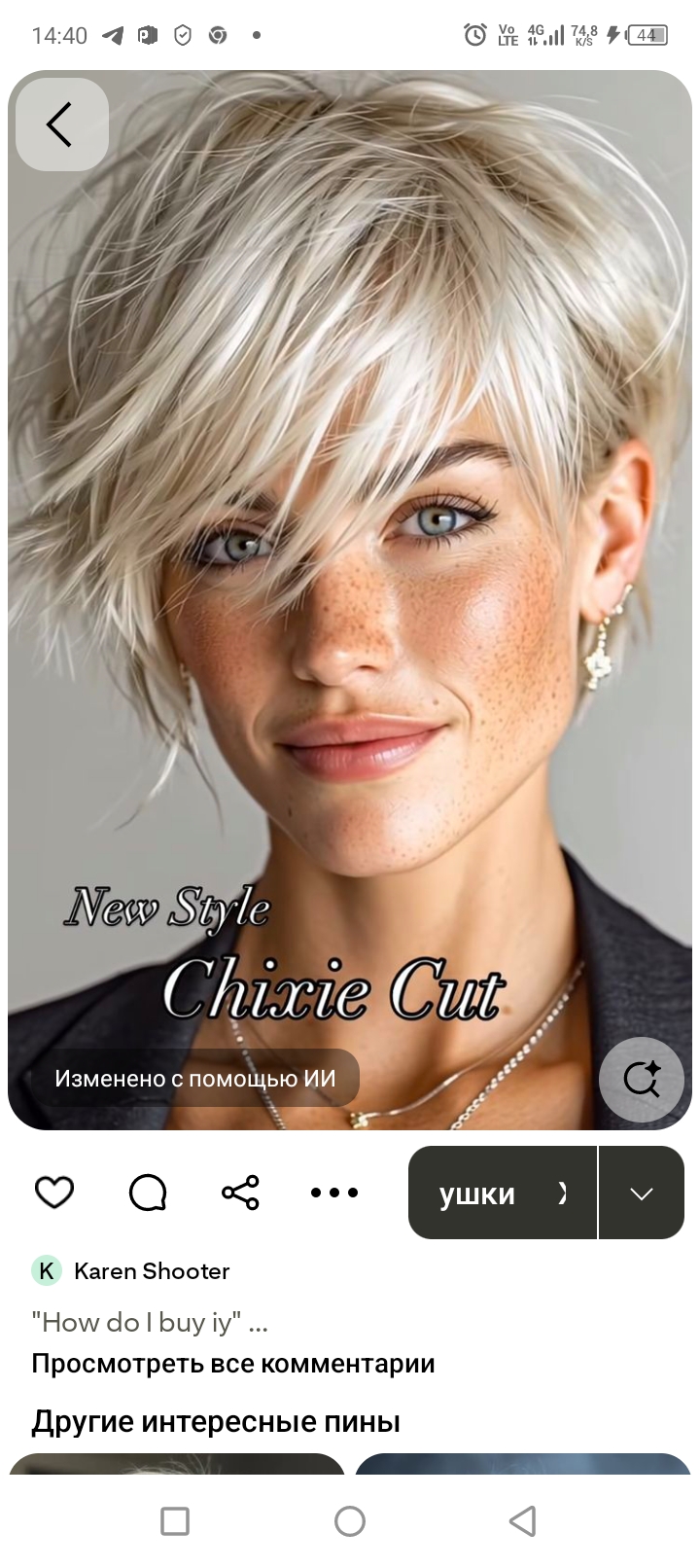Open system recent apps
The image size is (700, 1568).
coord(175,1520)
